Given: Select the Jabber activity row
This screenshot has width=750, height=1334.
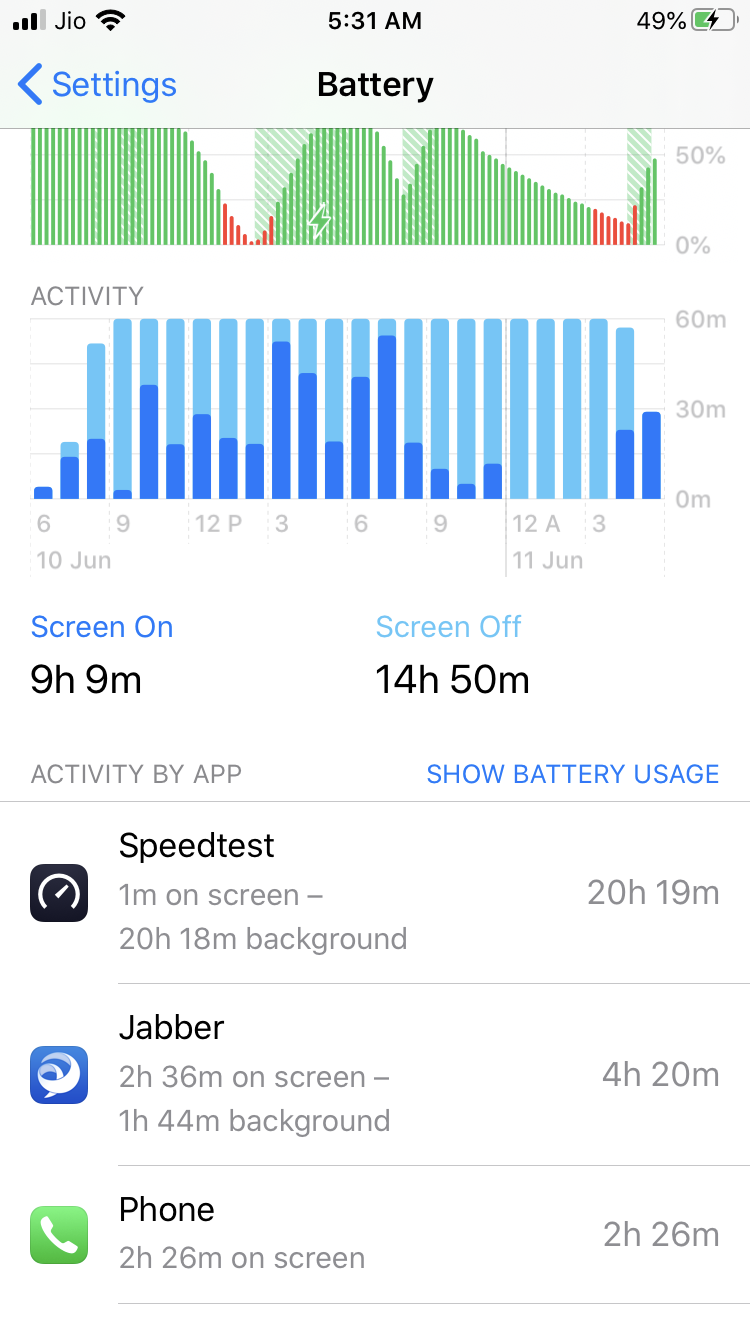Looking at the screenshot, I should pos(375,1074).
